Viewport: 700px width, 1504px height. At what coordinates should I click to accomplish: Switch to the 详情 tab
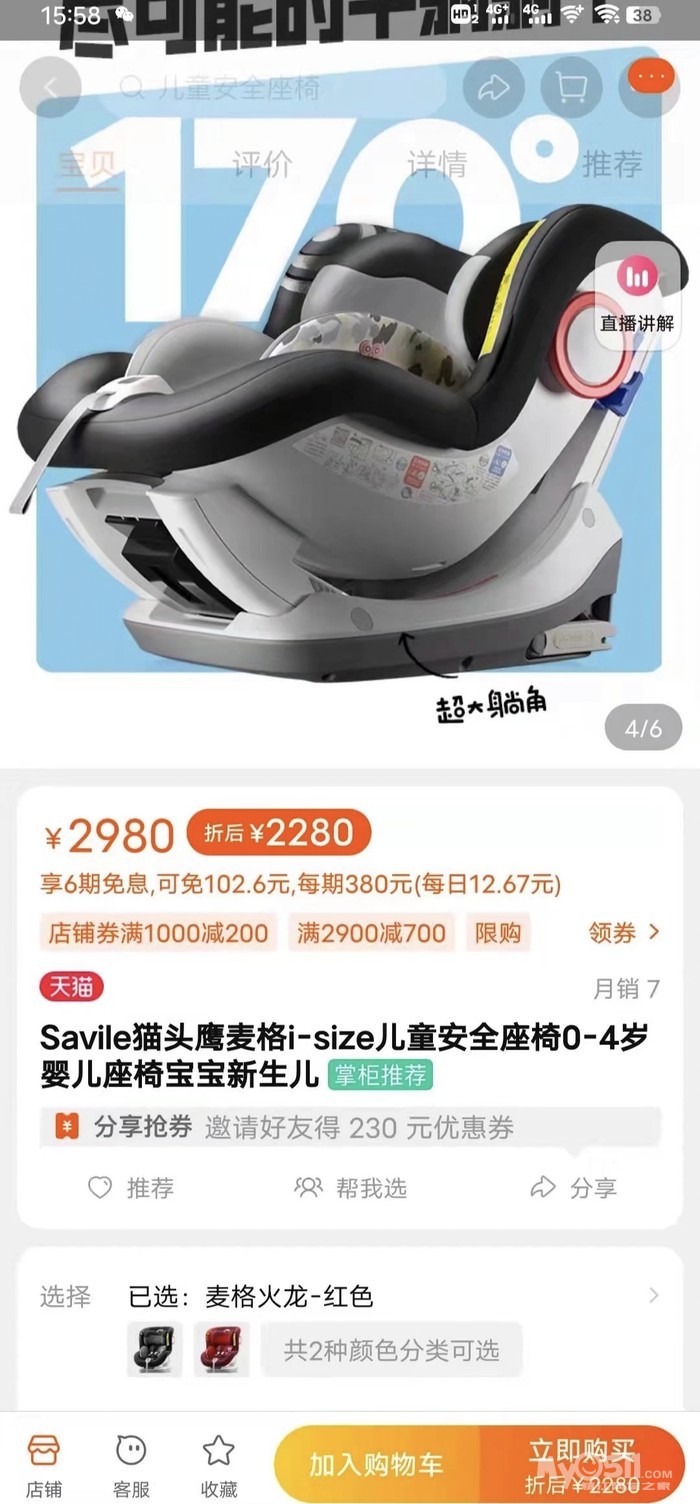(437, 163)
